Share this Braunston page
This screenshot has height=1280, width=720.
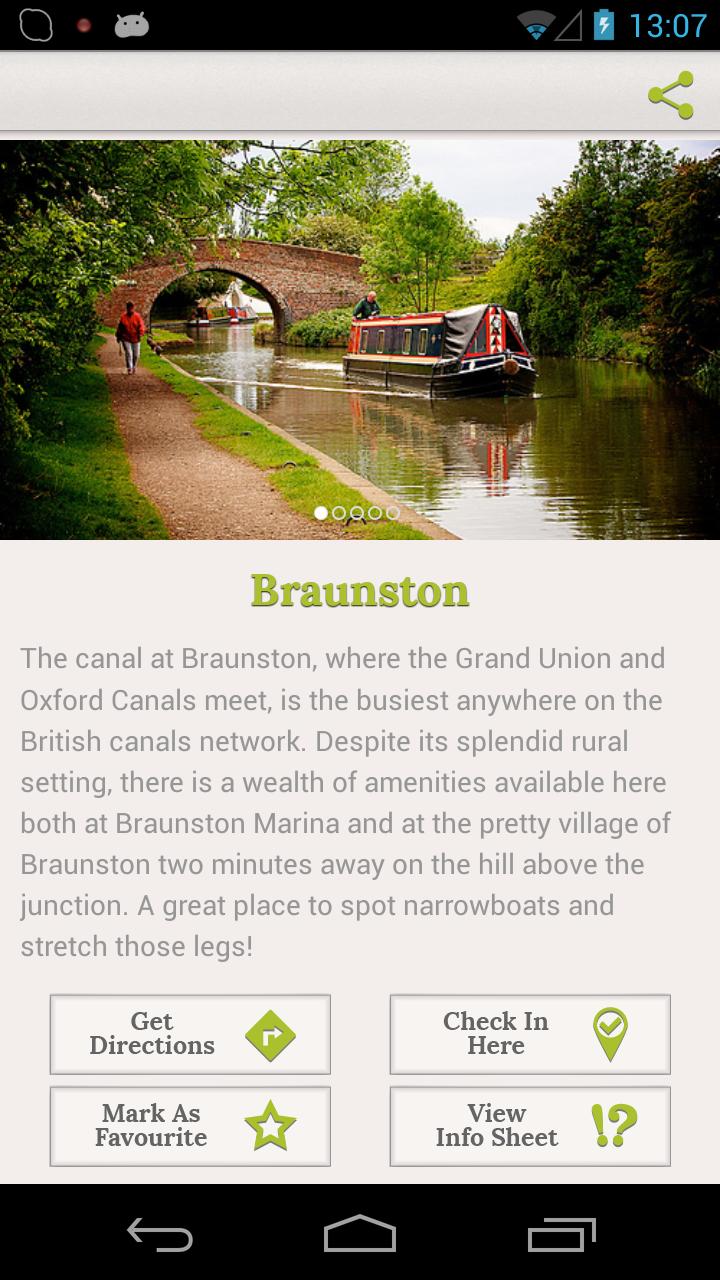(670, 95)
